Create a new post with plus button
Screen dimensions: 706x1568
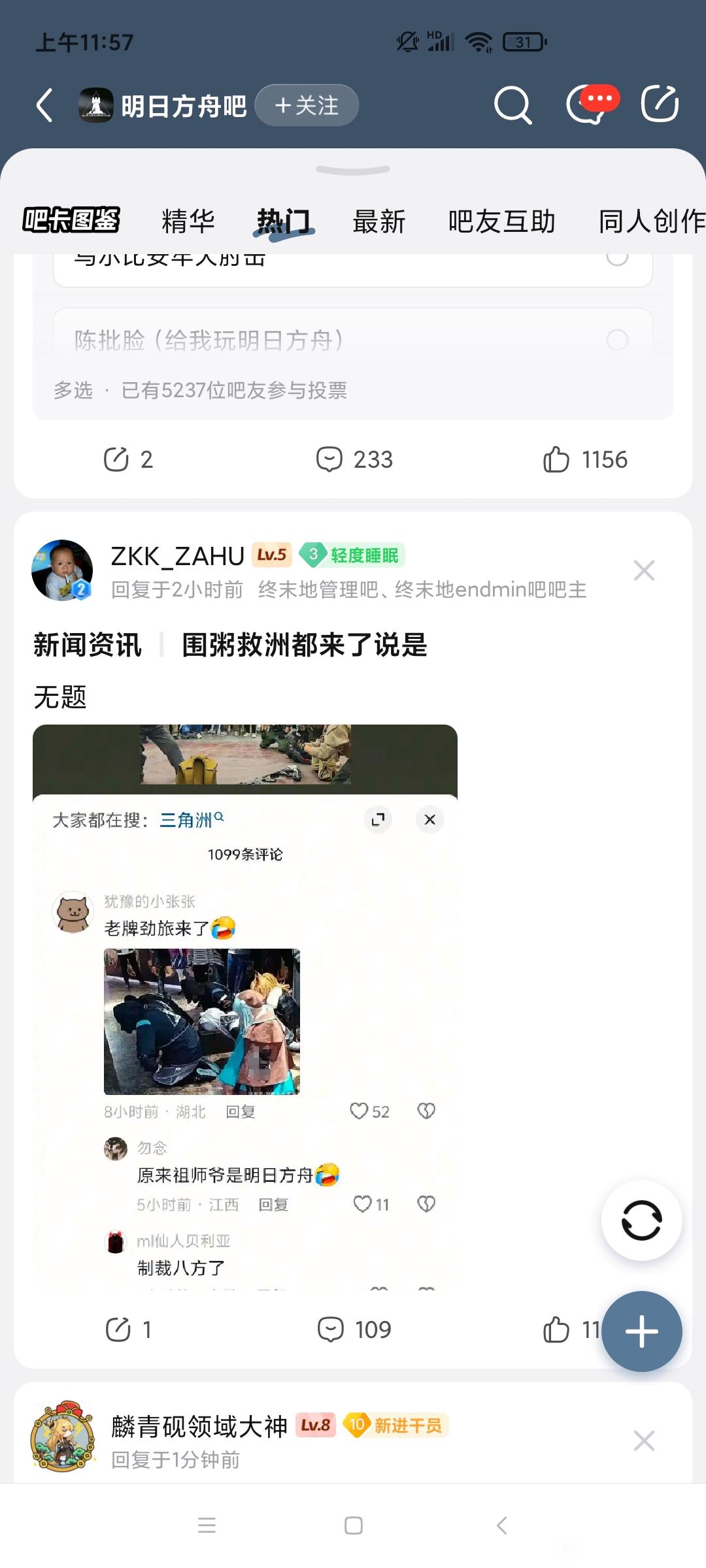point(641,1331)
